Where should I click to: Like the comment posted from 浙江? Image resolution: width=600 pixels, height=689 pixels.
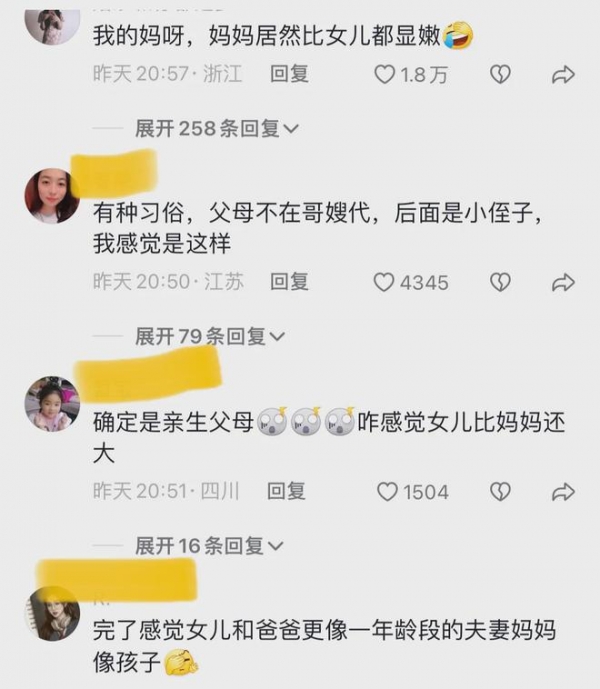click(385, 75)
